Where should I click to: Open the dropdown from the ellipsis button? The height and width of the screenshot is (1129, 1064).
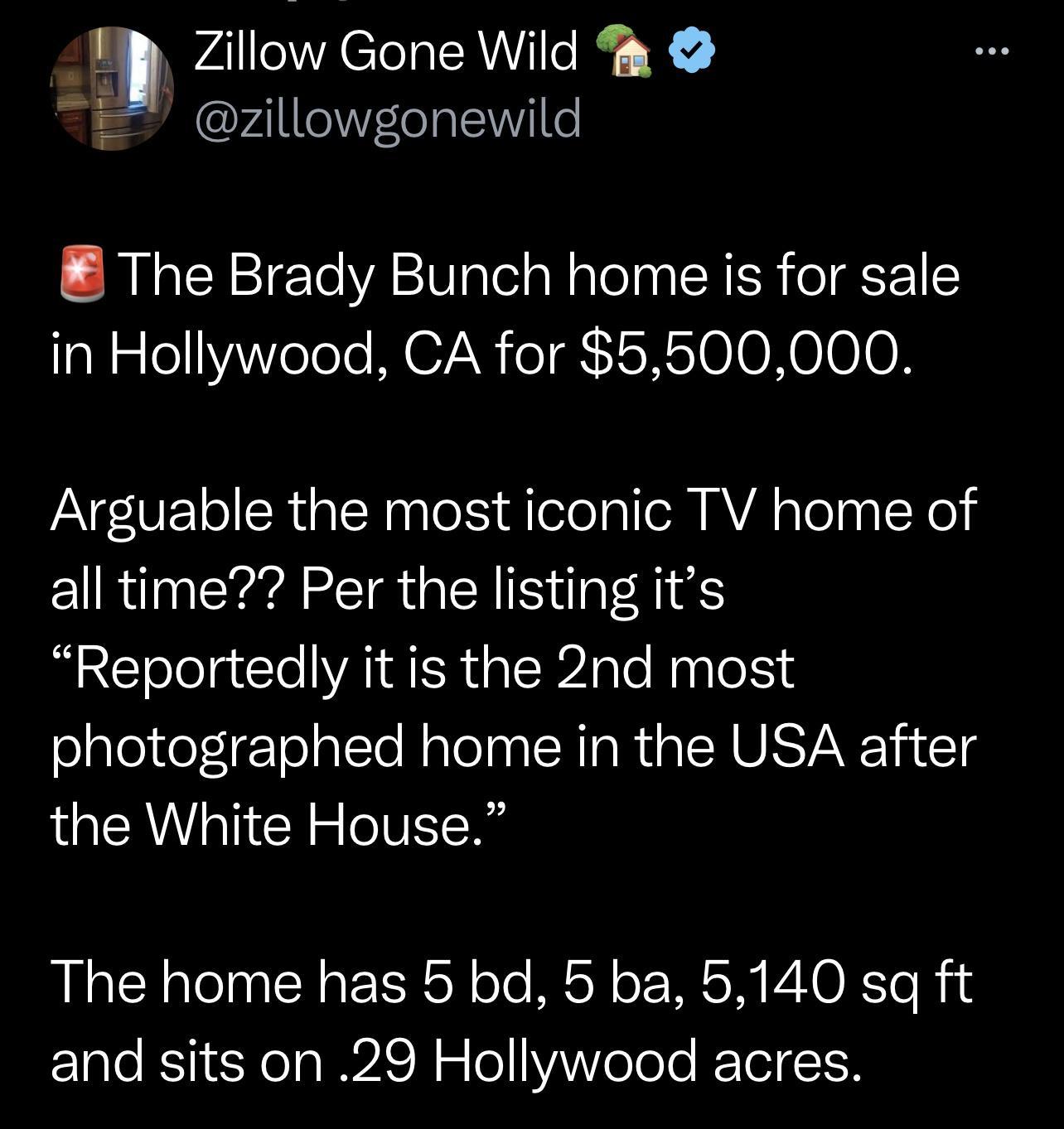click(994, 50)
